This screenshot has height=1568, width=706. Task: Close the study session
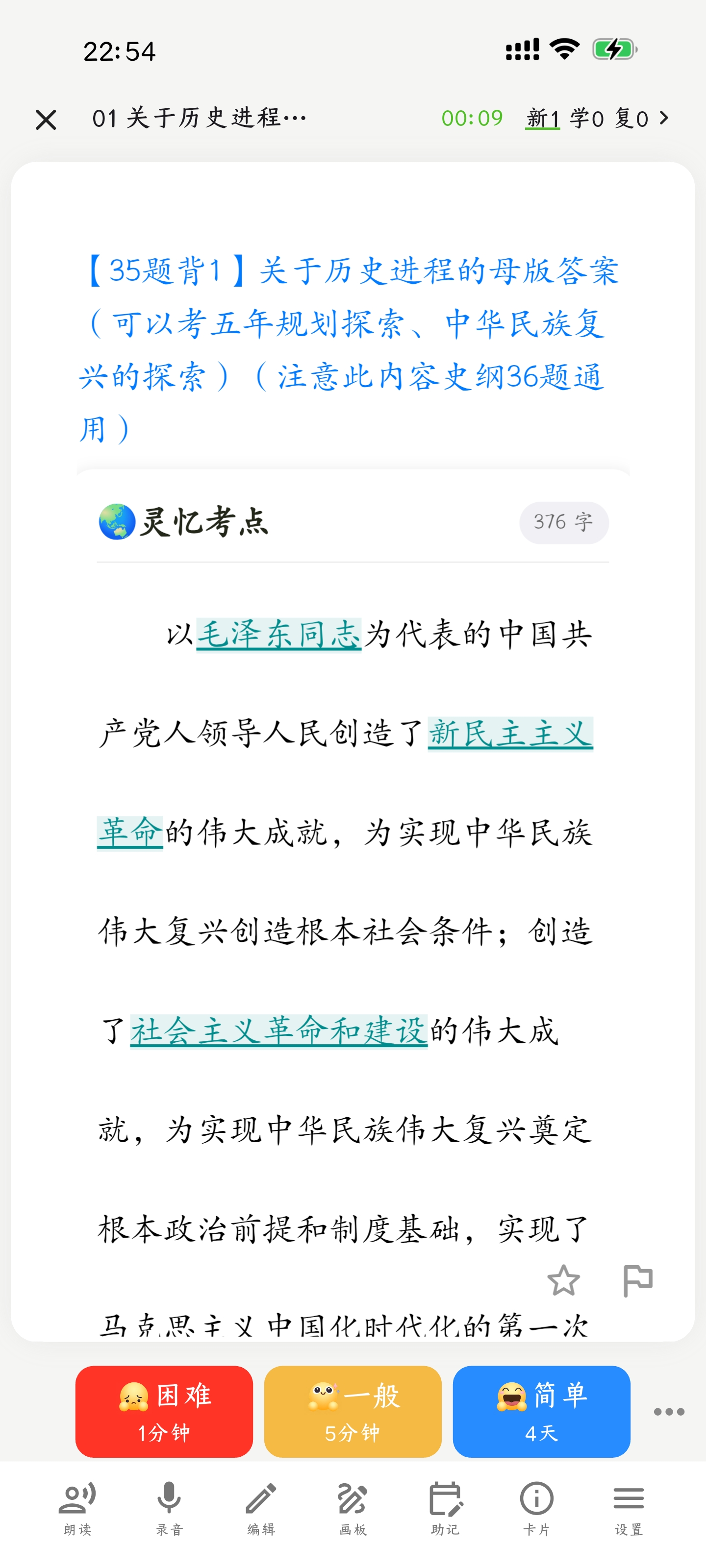(x=46, y=119)
